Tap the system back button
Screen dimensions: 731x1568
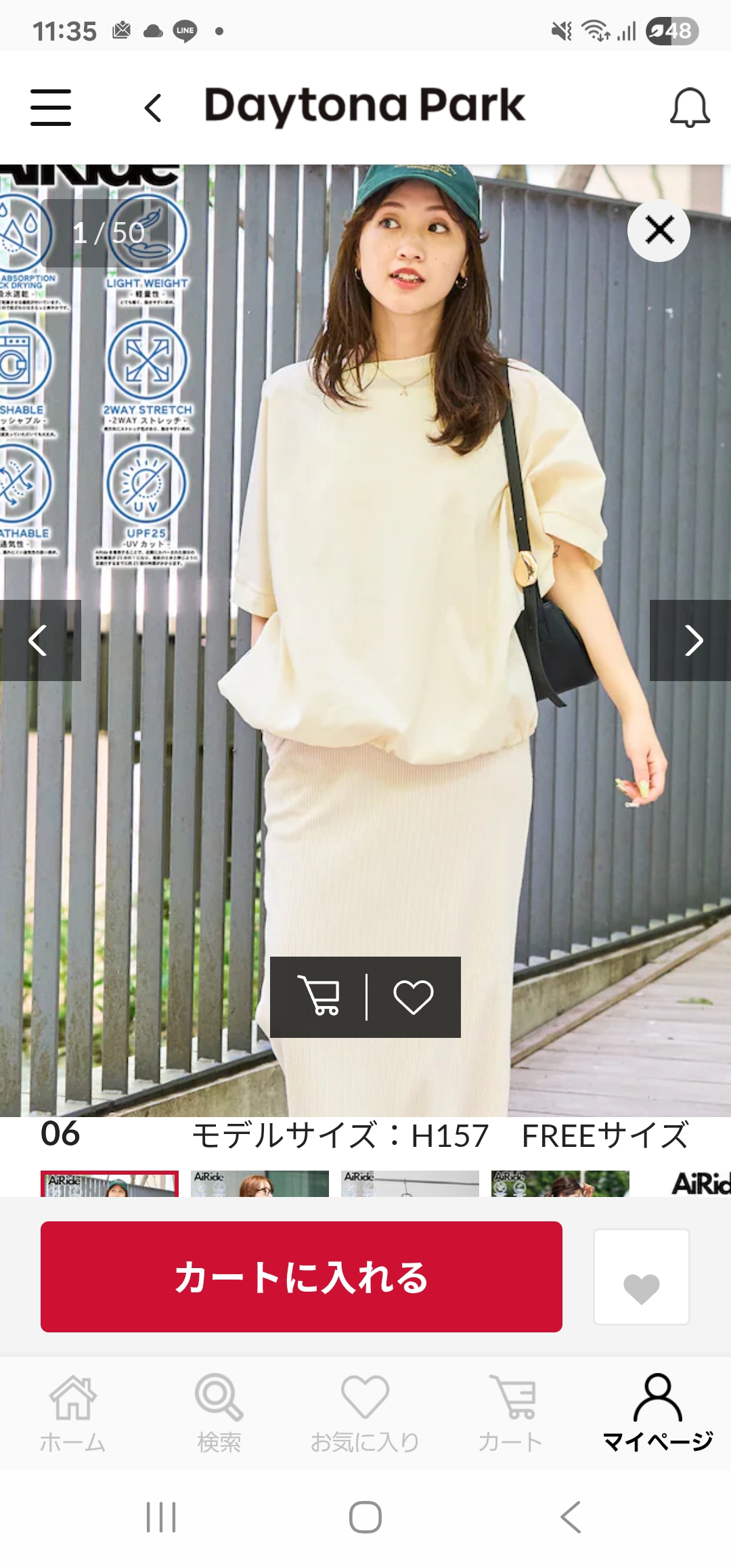pos(571,1517)
